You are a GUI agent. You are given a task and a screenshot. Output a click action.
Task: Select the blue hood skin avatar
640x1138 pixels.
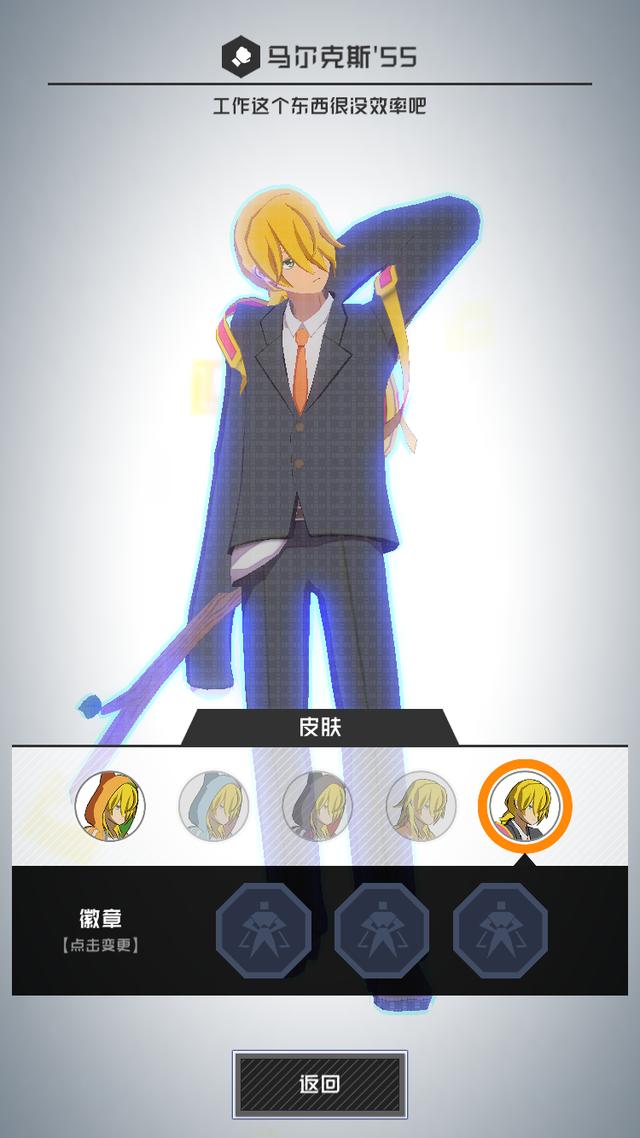(214, 805)
